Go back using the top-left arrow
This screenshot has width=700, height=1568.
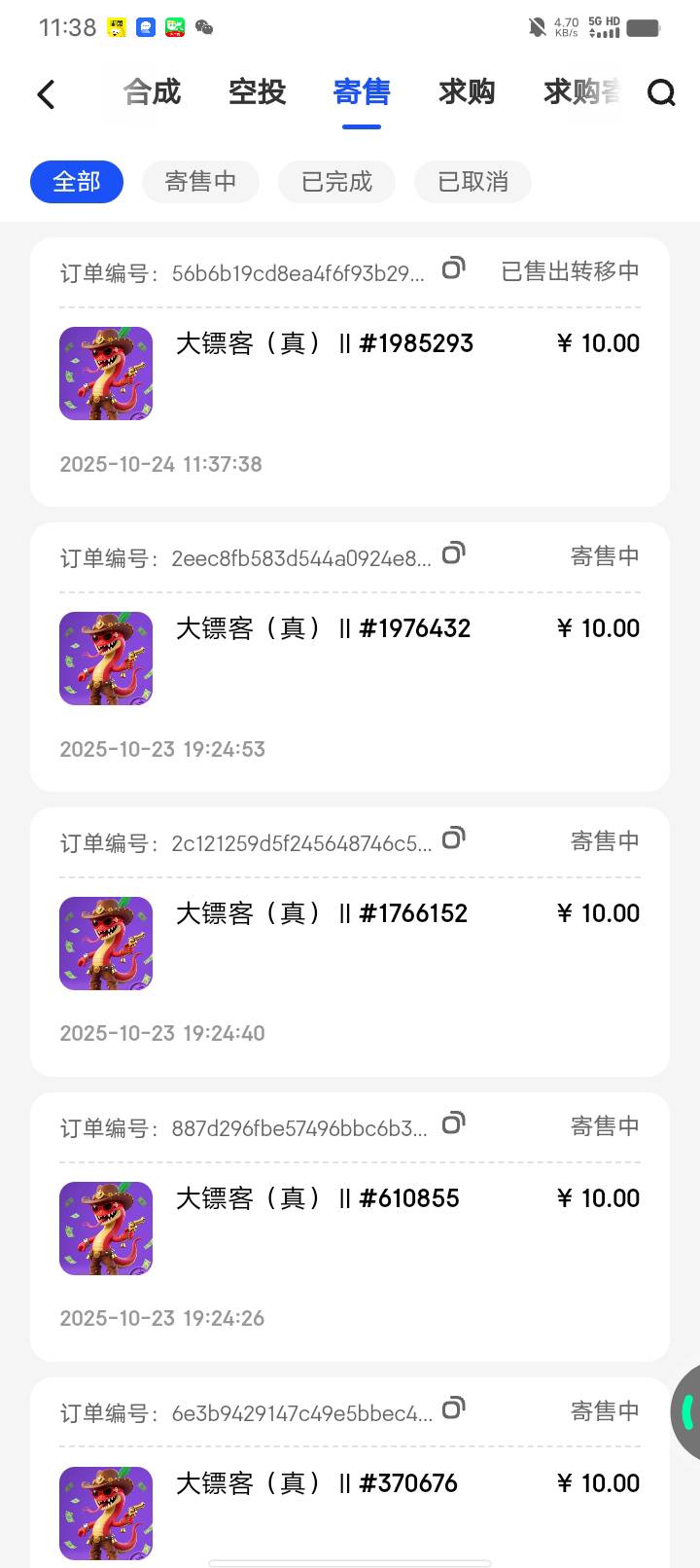pos(46,94)
